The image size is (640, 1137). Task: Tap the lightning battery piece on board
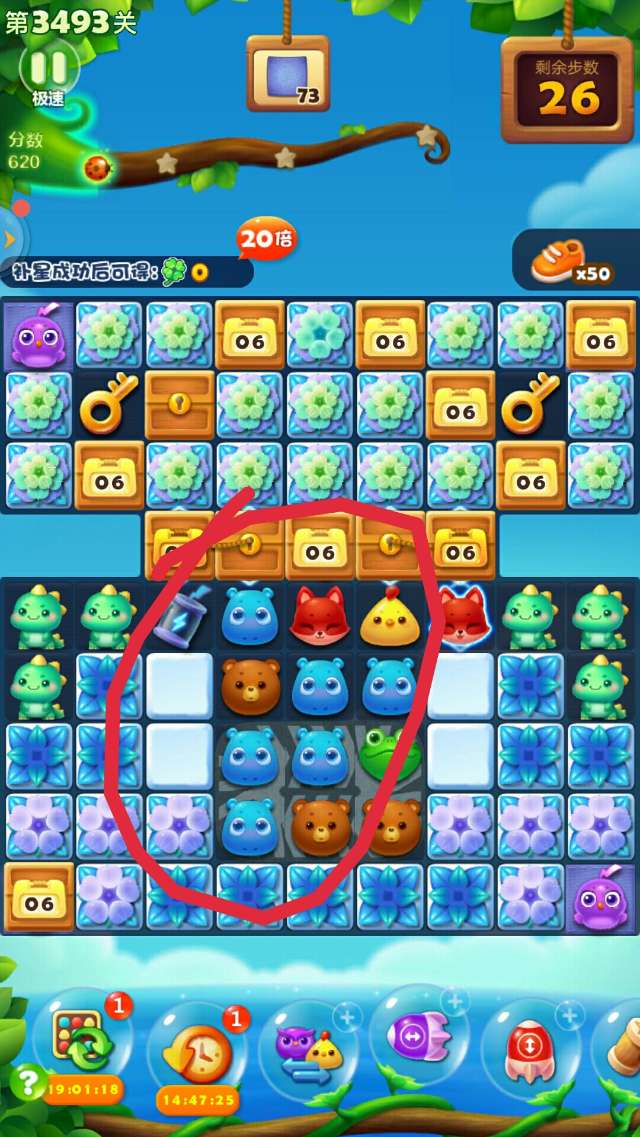point(181,614)
